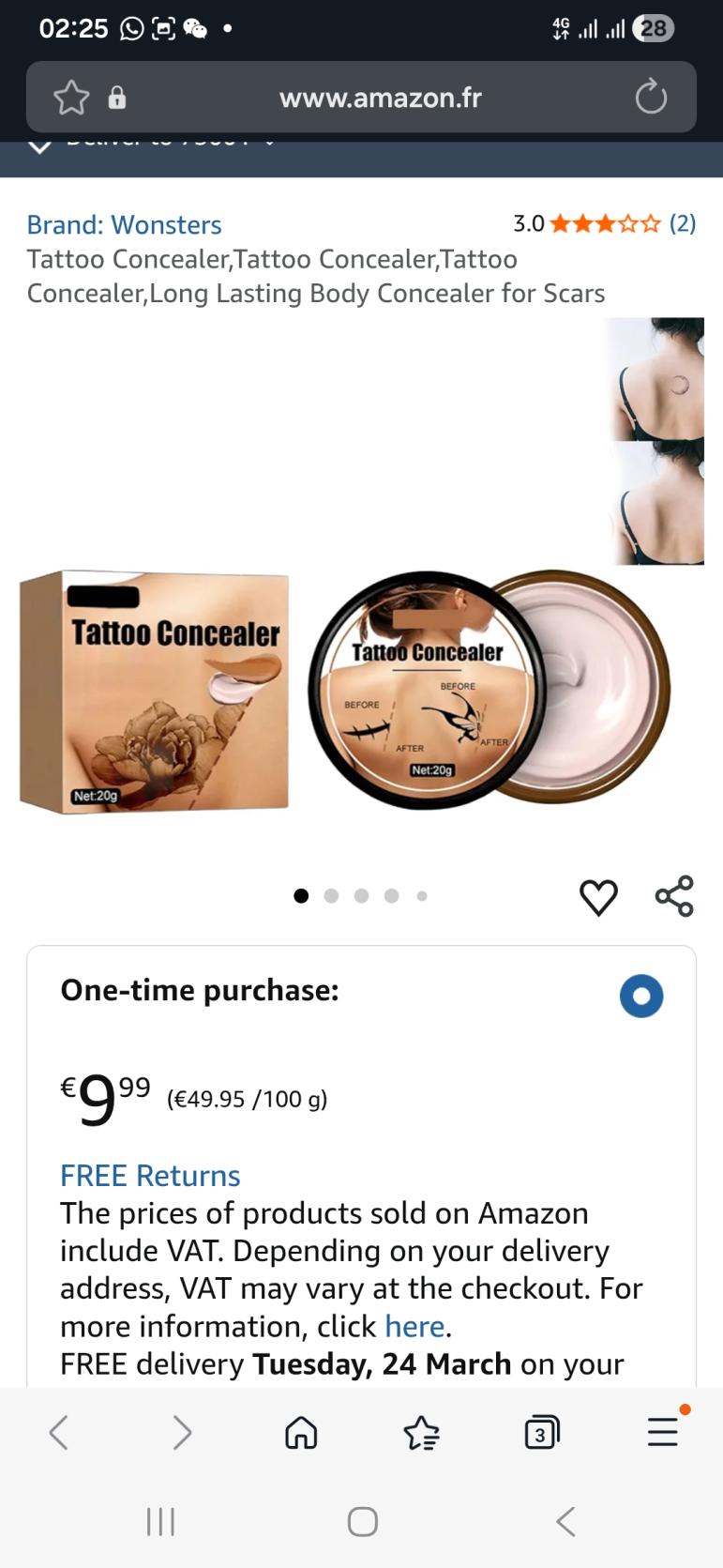Tap the www.amazon.fr address bar

(x=380, y=98)
